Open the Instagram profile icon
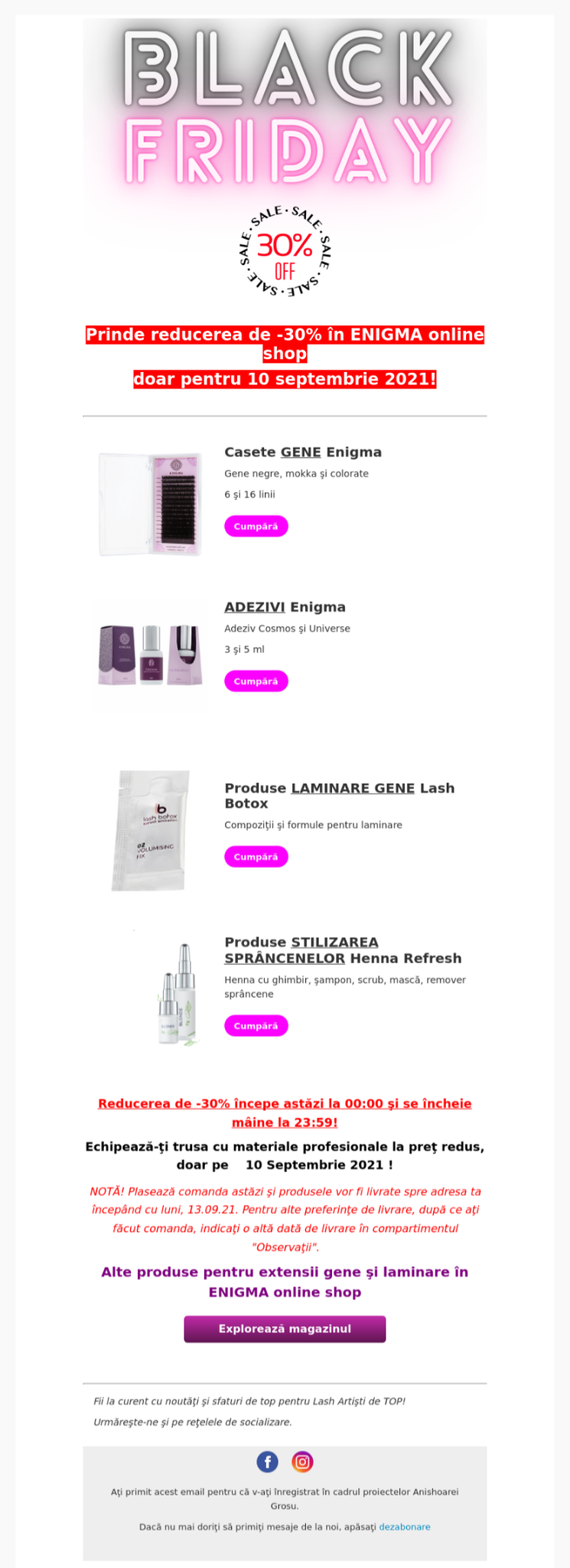570x1568 pixels. point(302,1462)
